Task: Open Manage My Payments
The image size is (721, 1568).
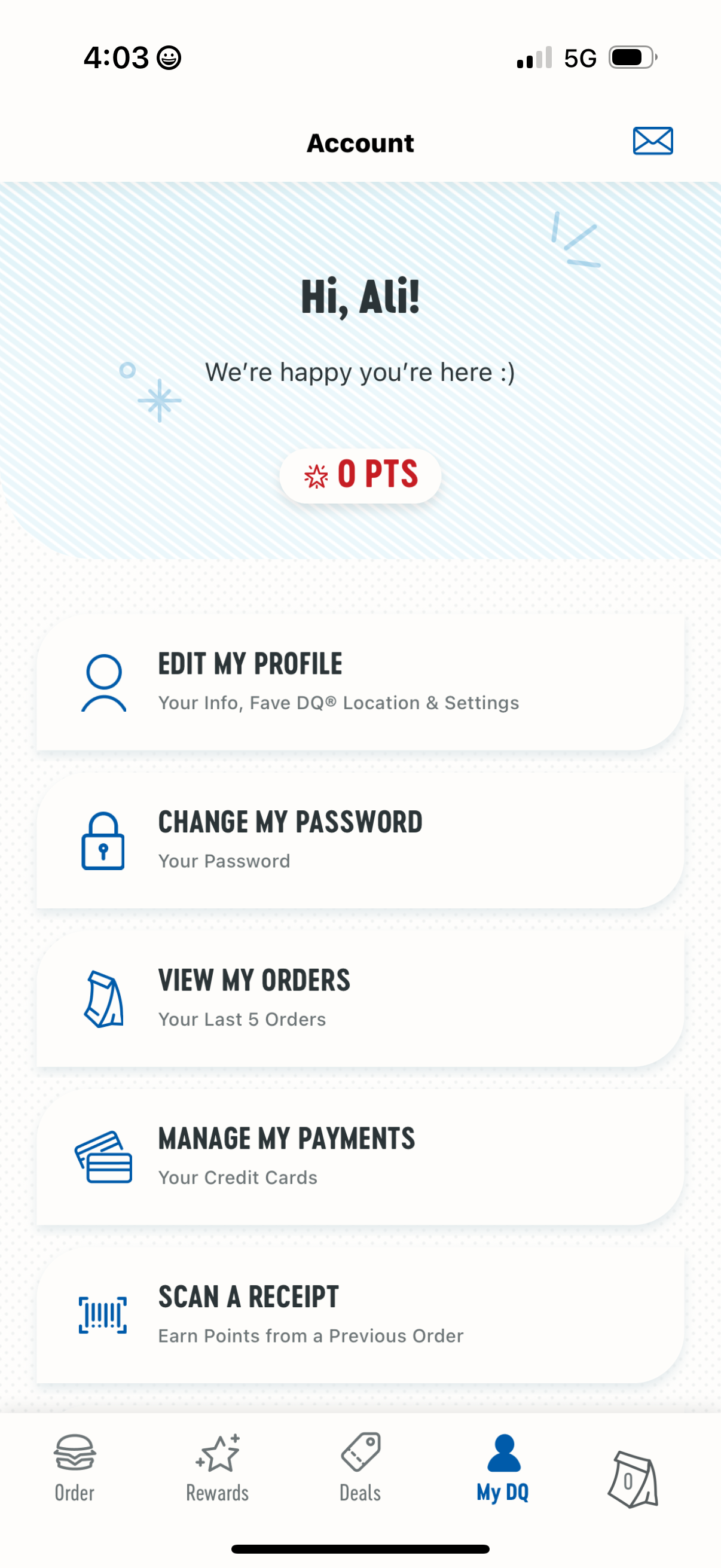Action: point(360,1157)
